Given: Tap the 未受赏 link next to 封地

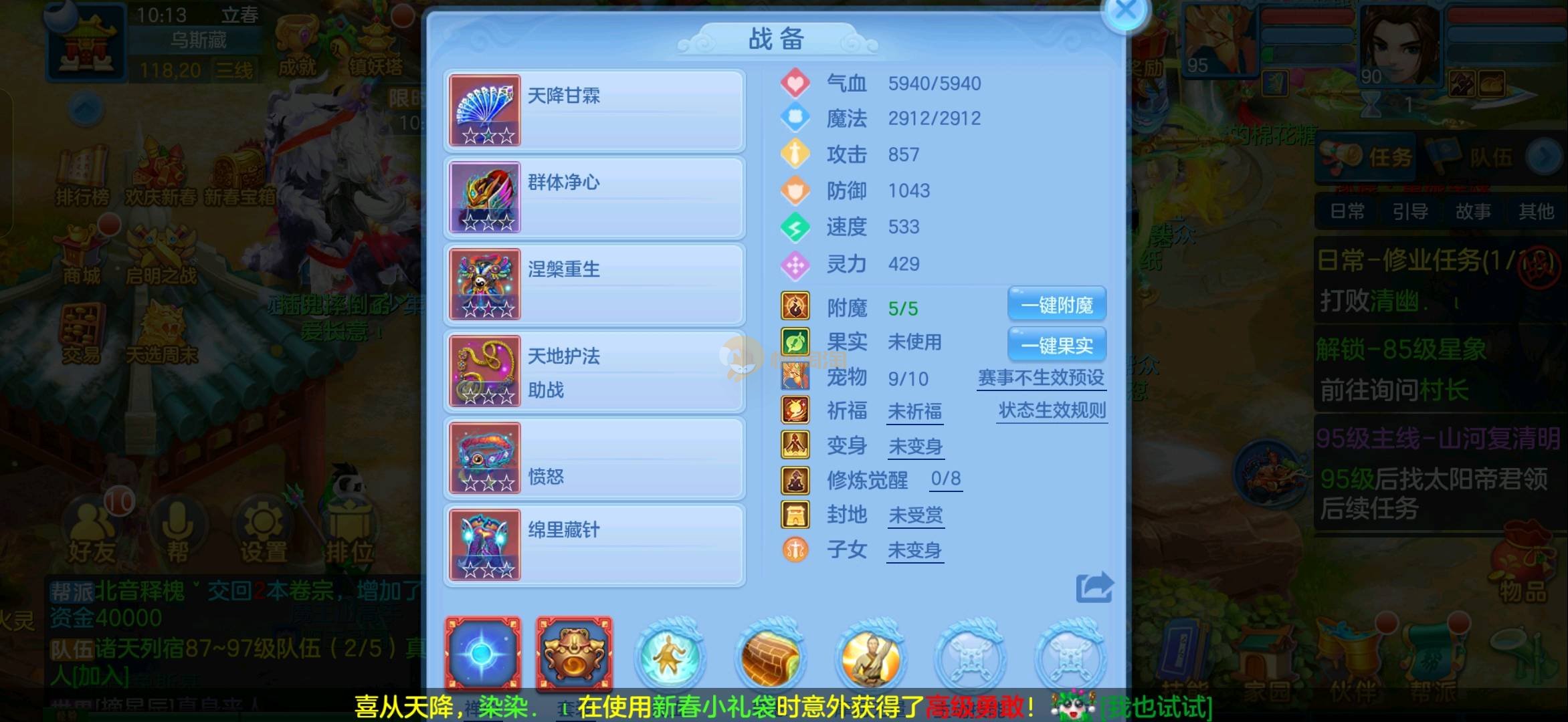Looking at the screenshot, I should [915, 515].
